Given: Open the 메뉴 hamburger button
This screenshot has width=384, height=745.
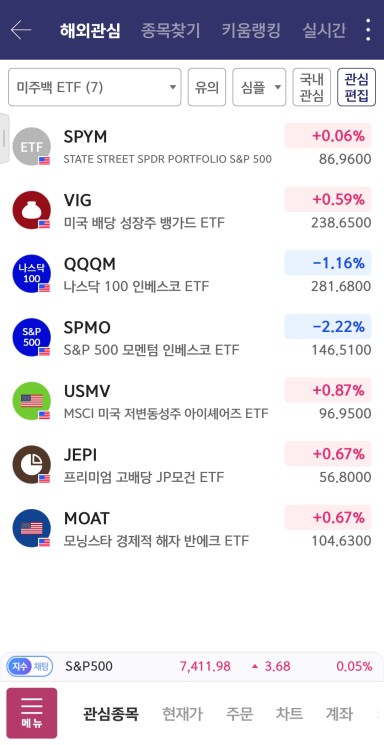Looking at the screenshot, I should 32,713.
